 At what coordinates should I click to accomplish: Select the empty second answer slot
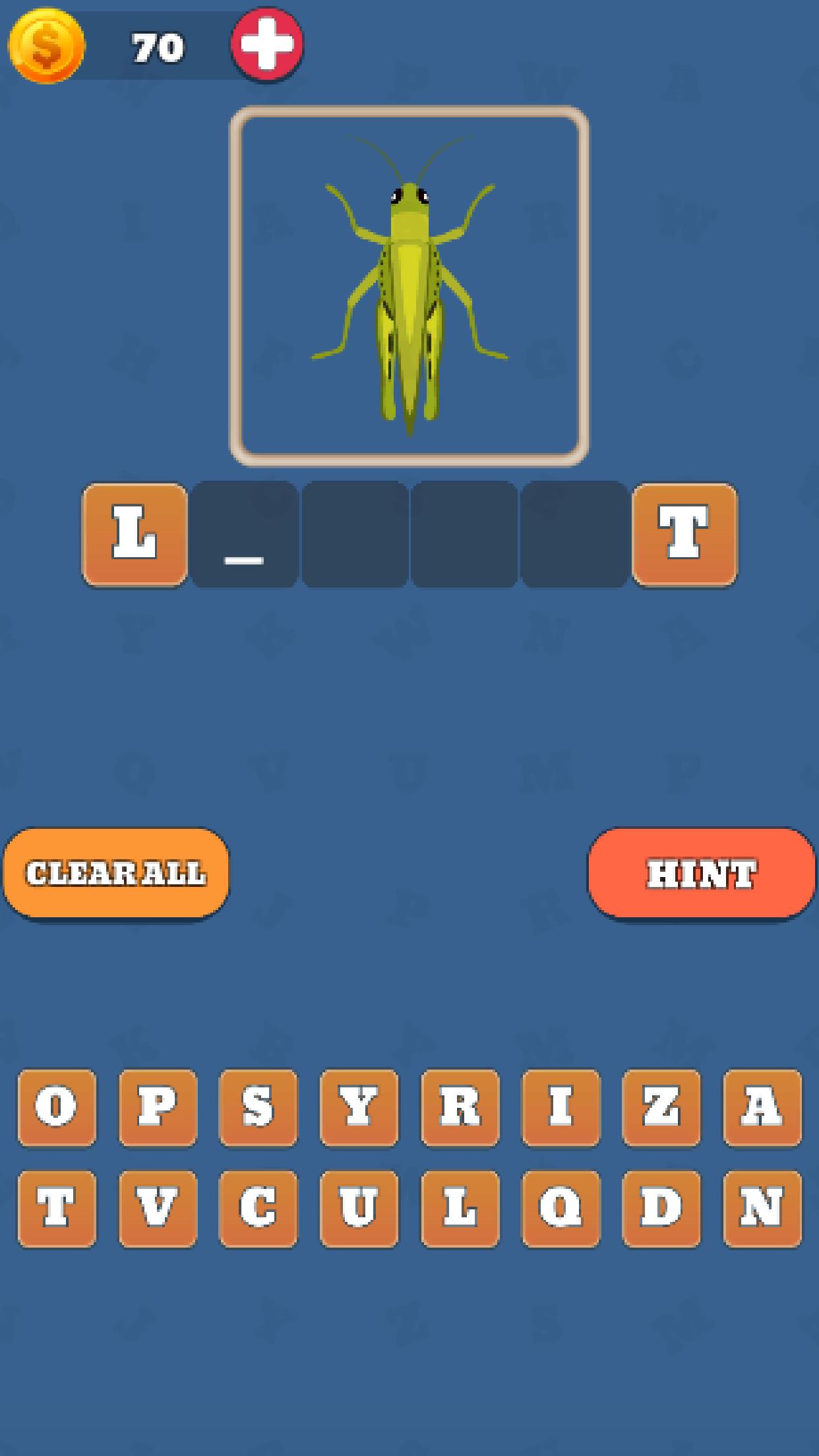click(x=245, y=534)
